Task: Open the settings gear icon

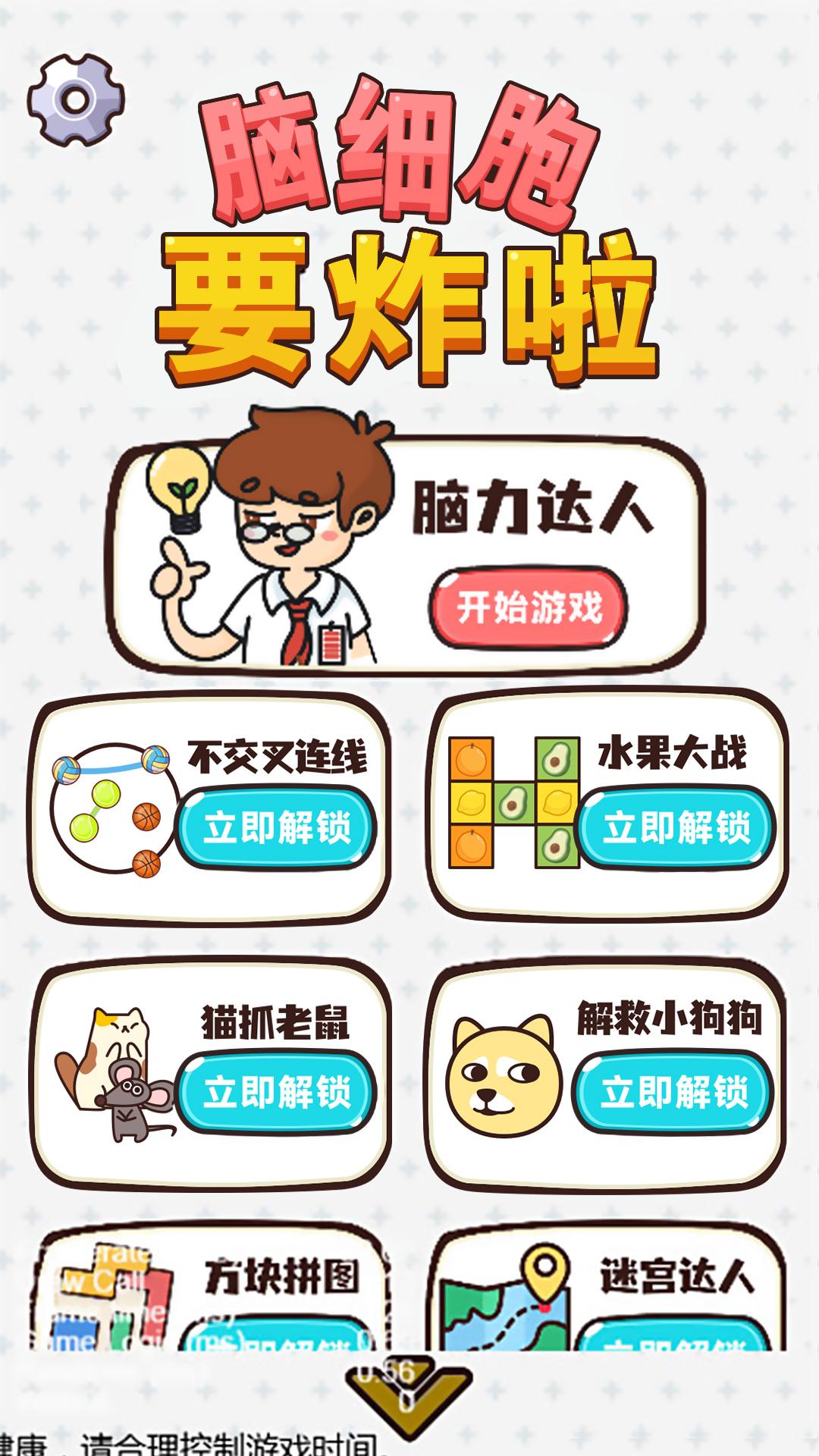Action: (76, 99)
